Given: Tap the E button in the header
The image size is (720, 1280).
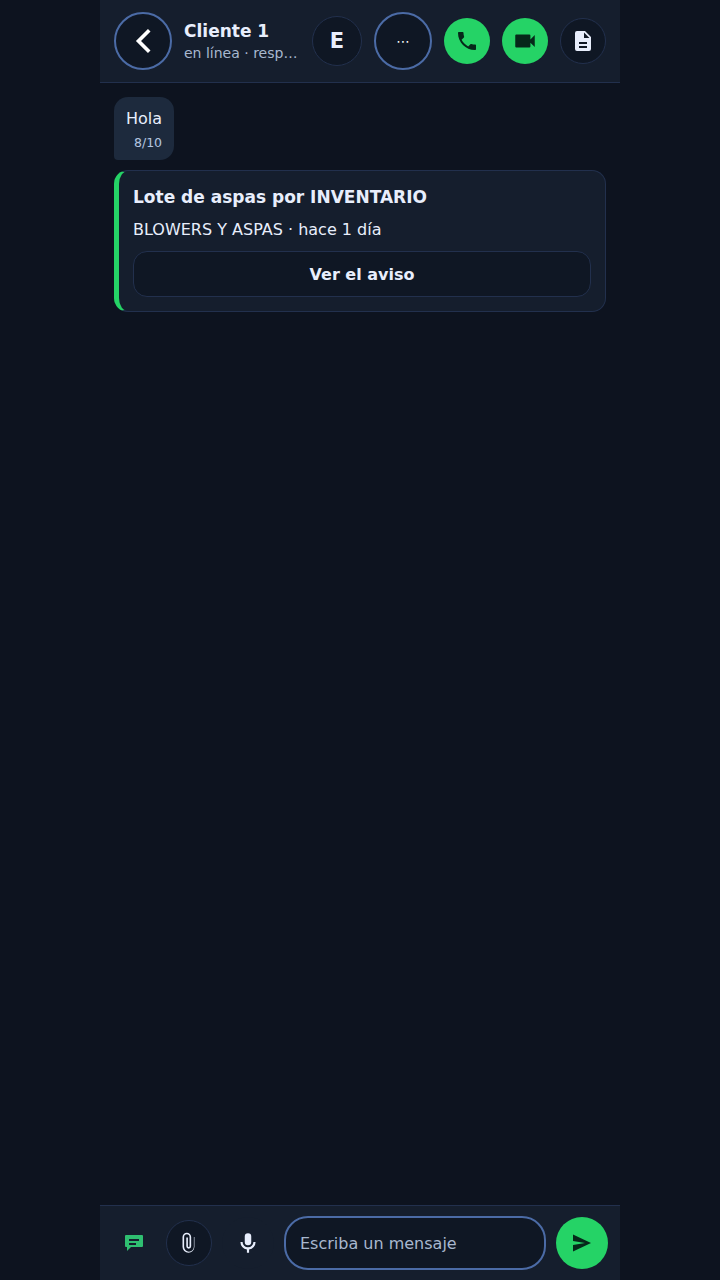Looking at the screenshot, I should [337, 41].
